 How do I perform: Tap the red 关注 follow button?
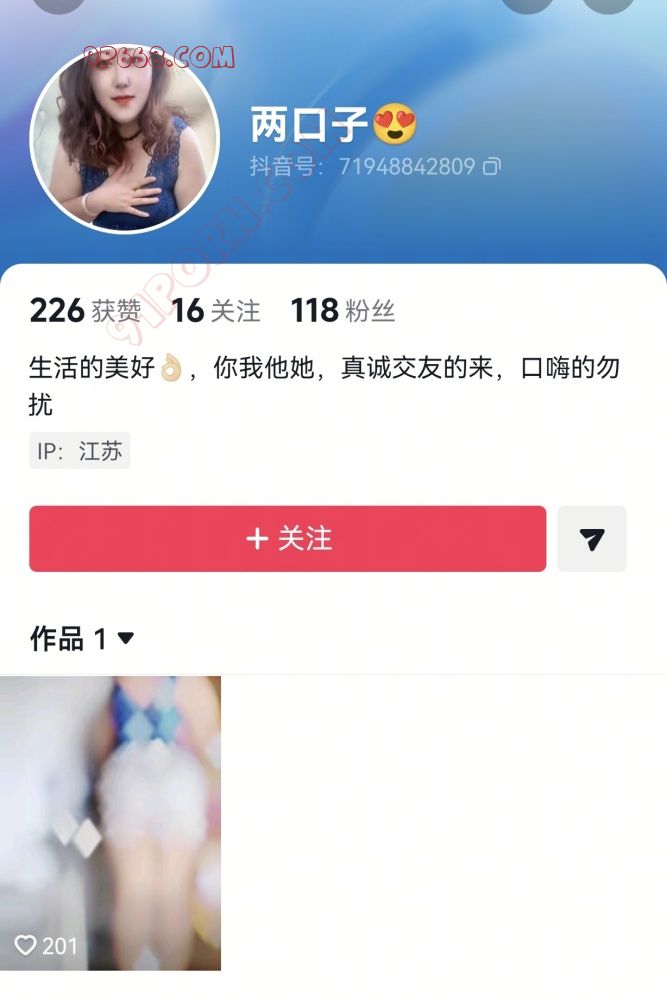[287, 539]
